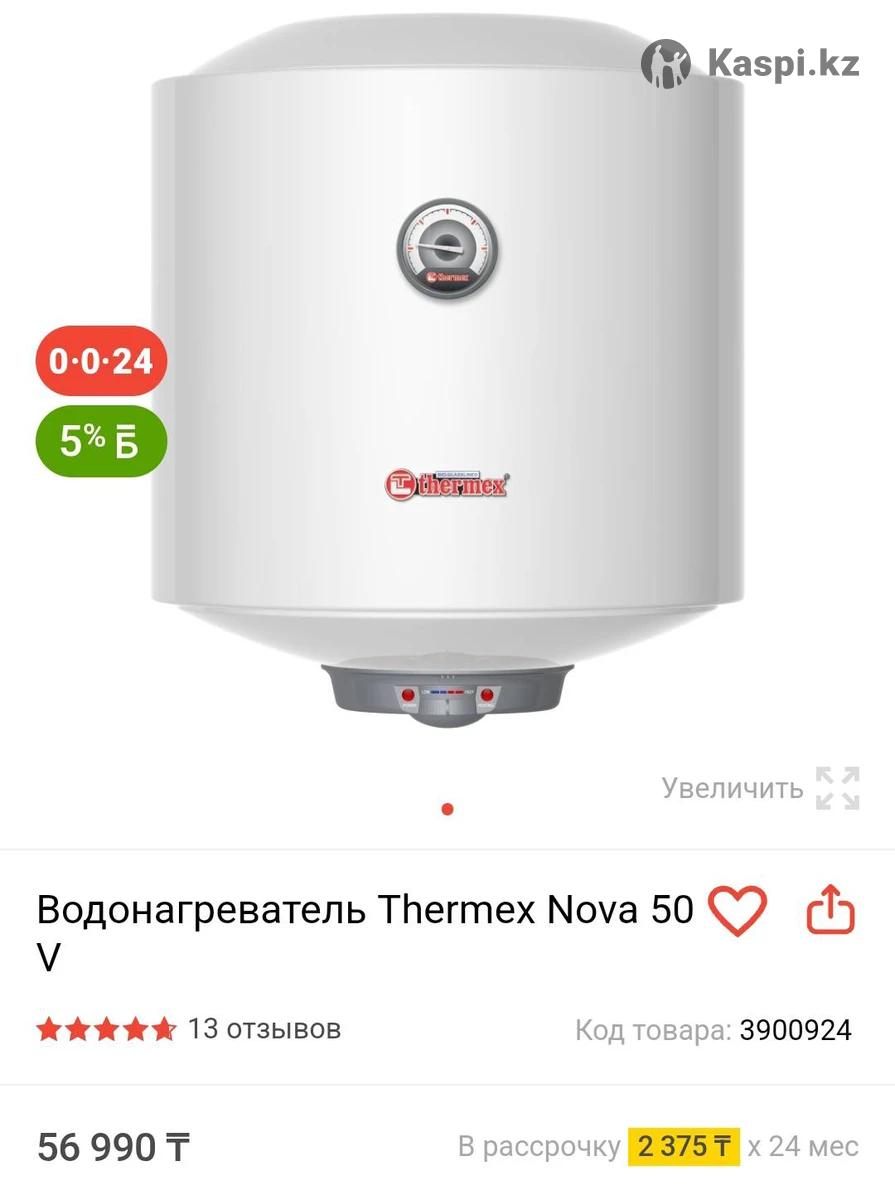Share this Thermex Nova product
Screen dimensions: 895x1200
coord(830,911)
